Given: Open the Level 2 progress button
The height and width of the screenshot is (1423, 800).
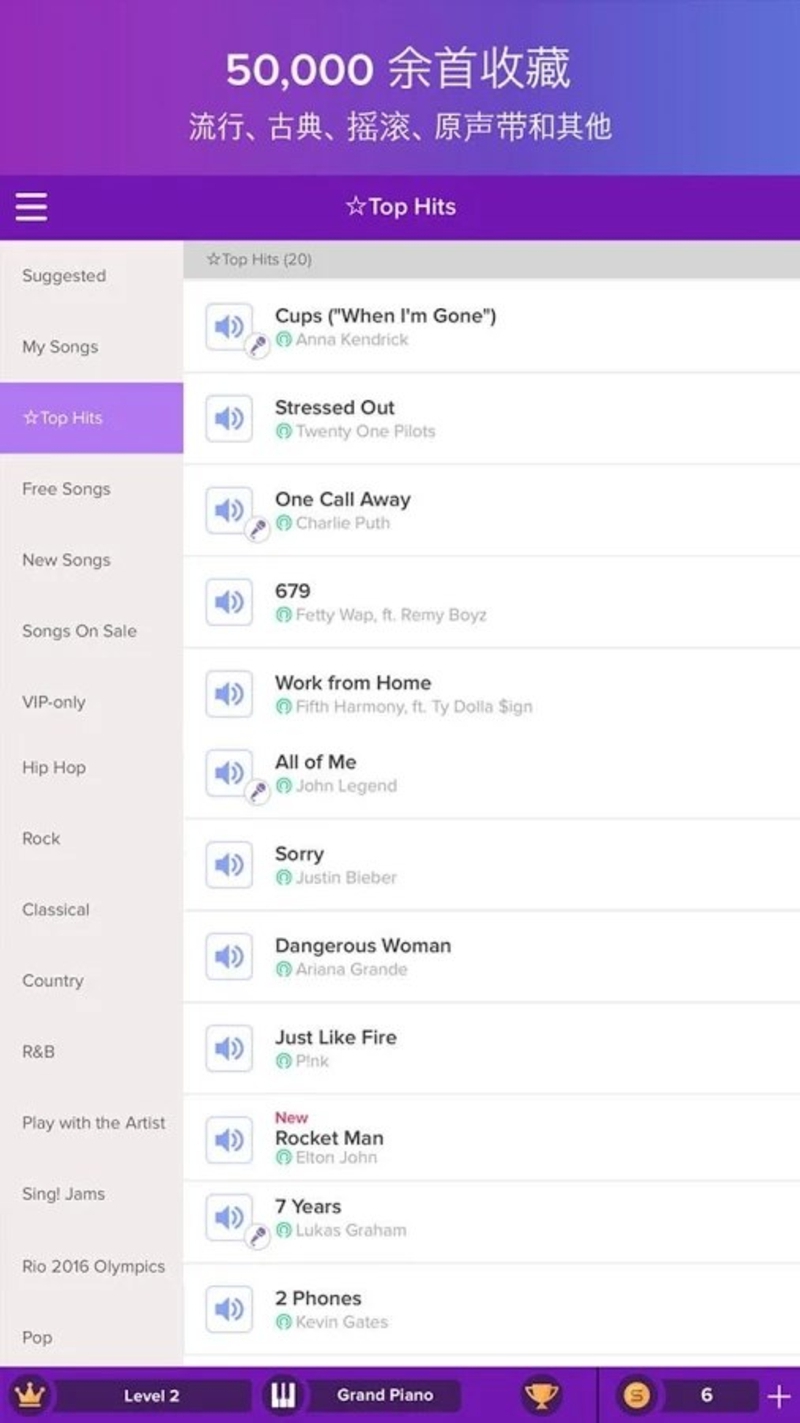Looking at the screenshot, I should 152,1396.
